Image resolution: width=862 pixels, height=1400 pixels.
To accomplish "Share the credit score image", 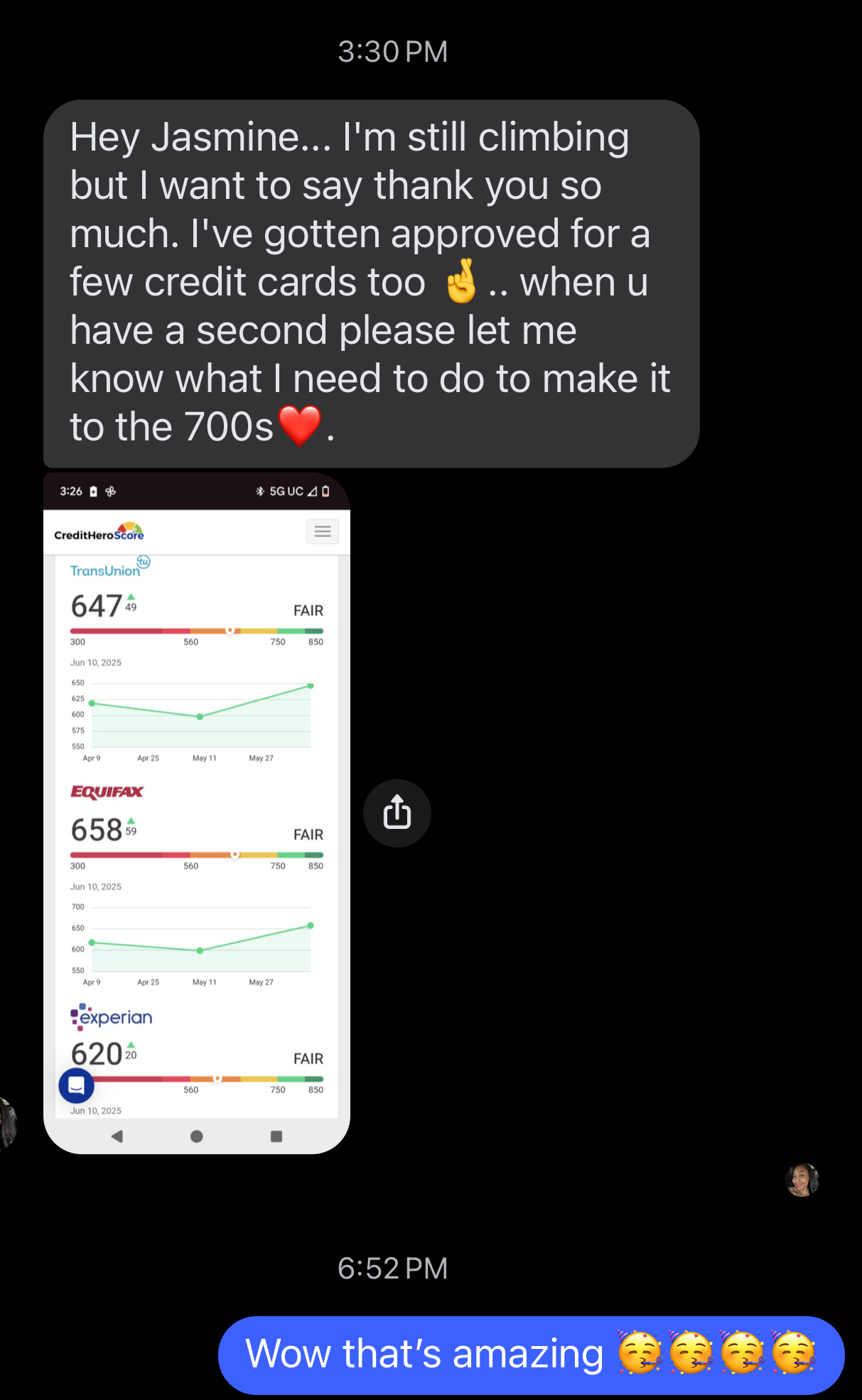I will 397,813.
